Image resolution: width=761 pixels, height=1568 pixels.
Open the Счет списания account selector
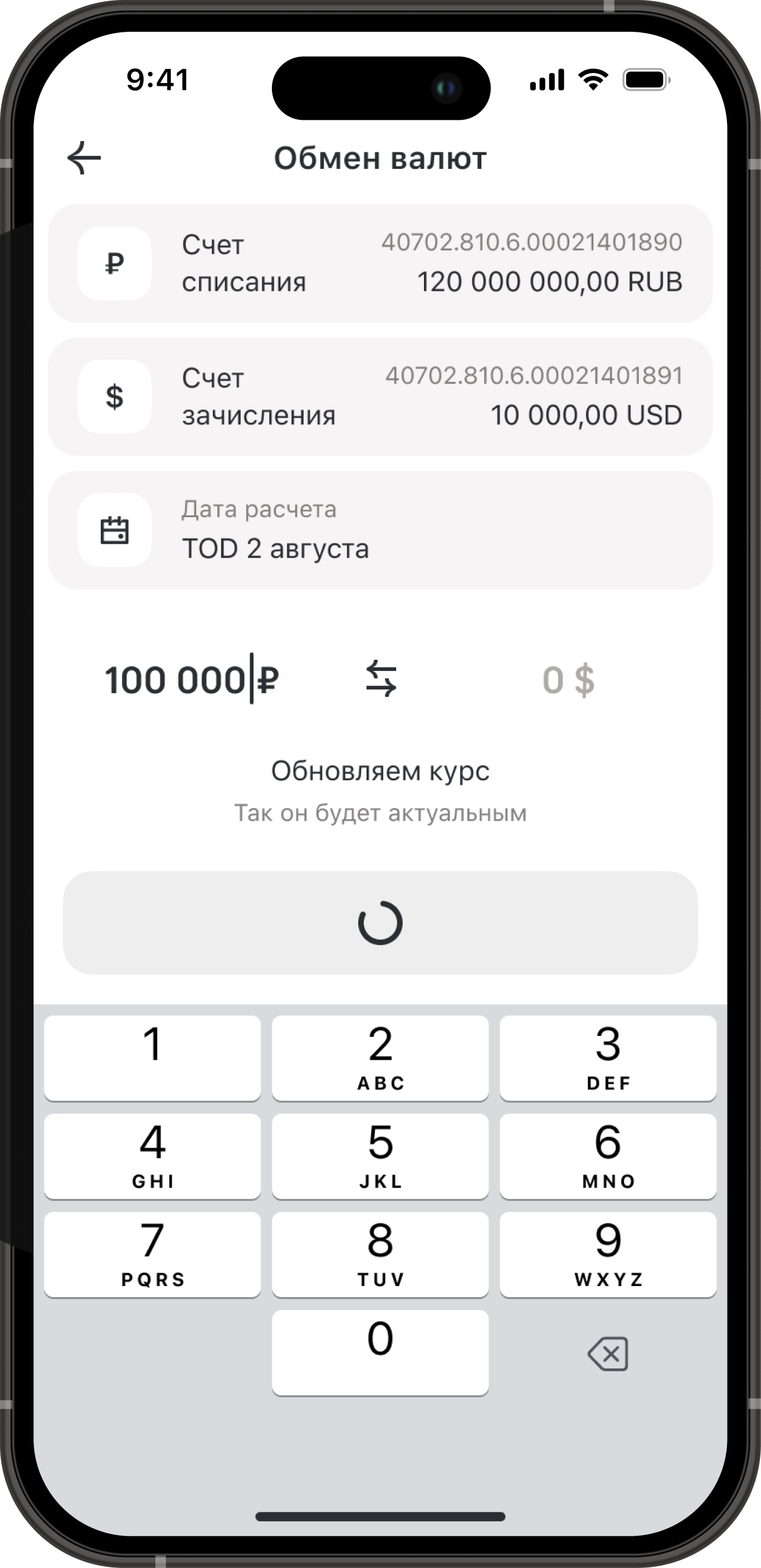380,263
